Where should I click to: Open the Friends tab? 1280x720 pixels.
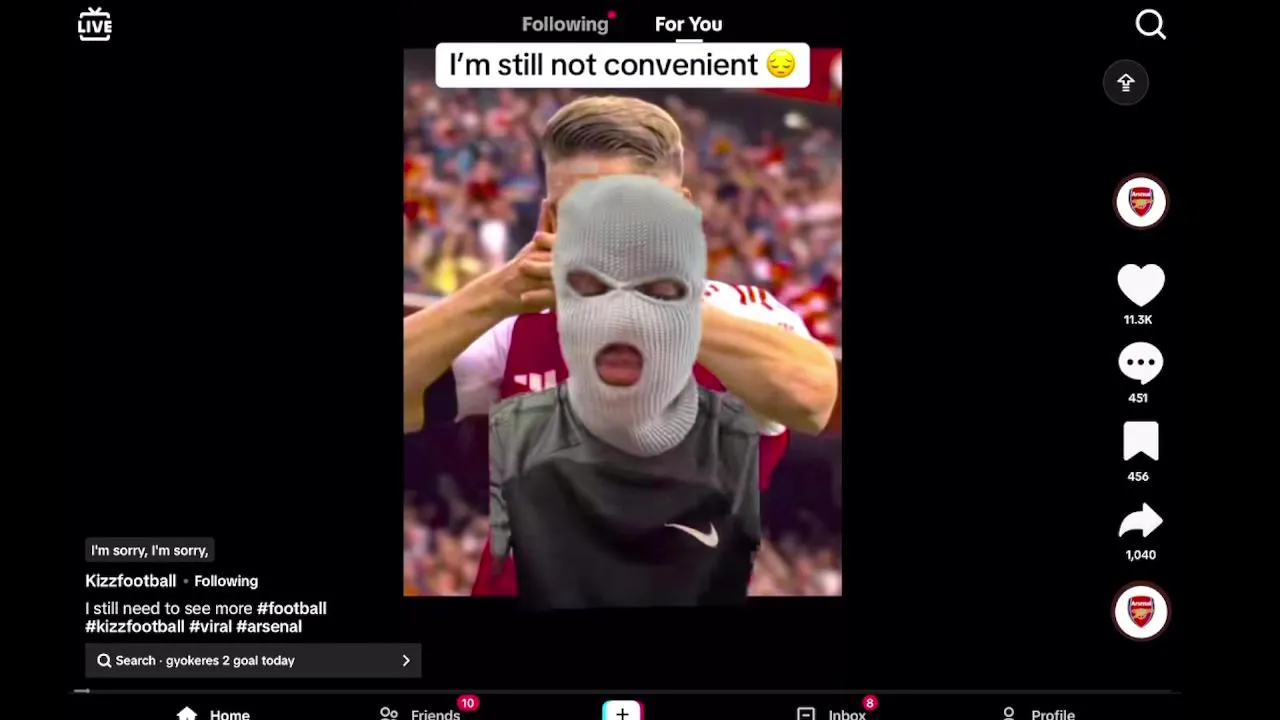[x=421, y=713]
